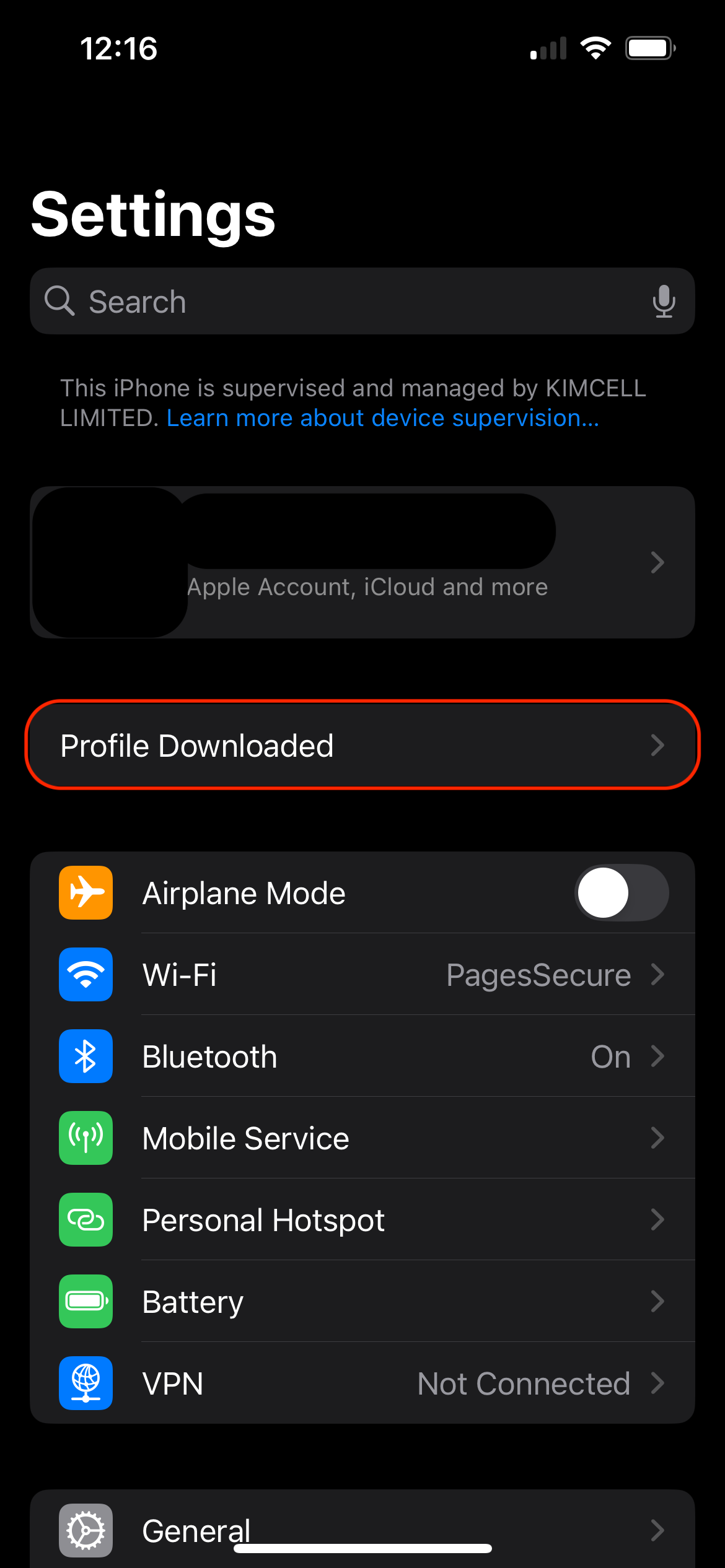
Task: Tap the Airplane Mode airplane icon
Action: (86, 892)
